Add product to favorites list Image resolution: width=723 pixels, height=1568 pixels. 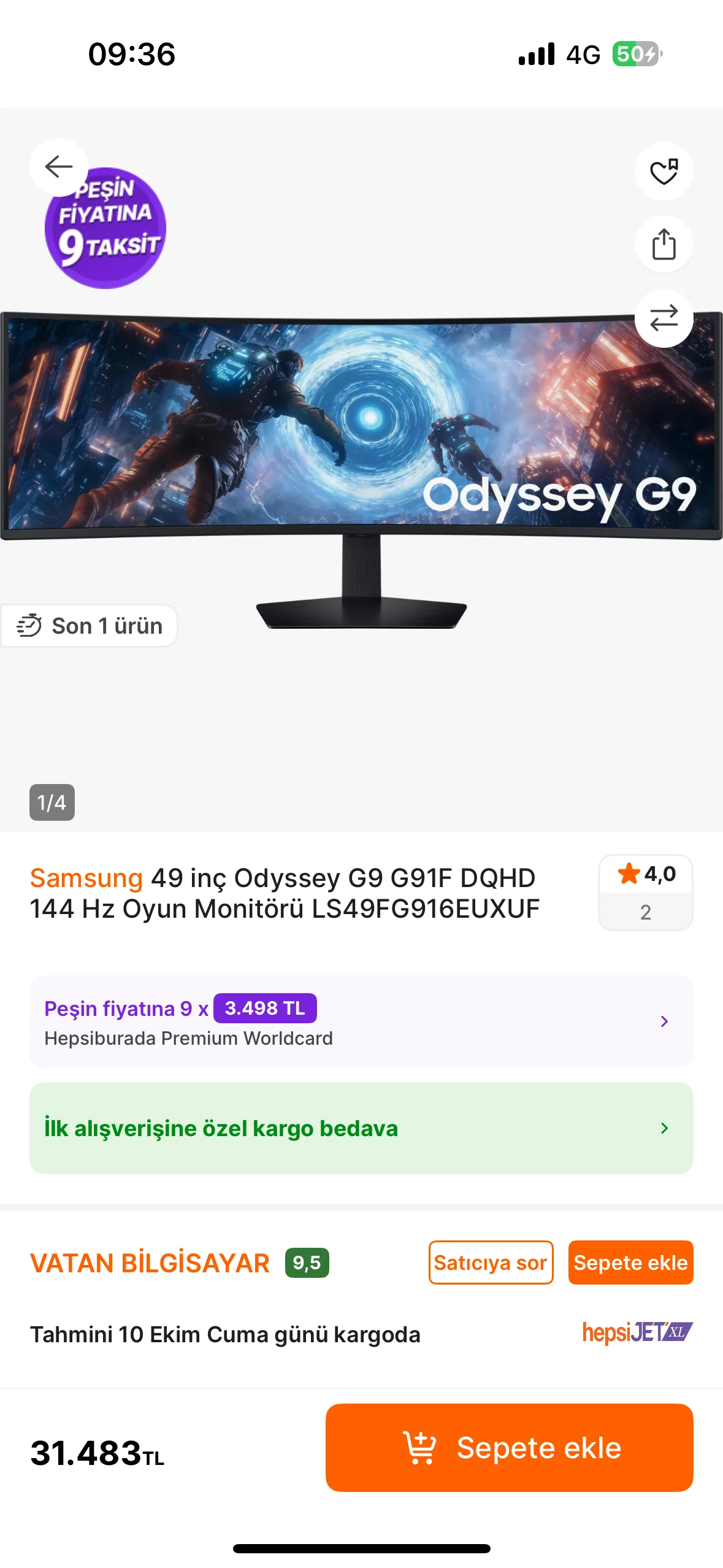tap(664, 171)
